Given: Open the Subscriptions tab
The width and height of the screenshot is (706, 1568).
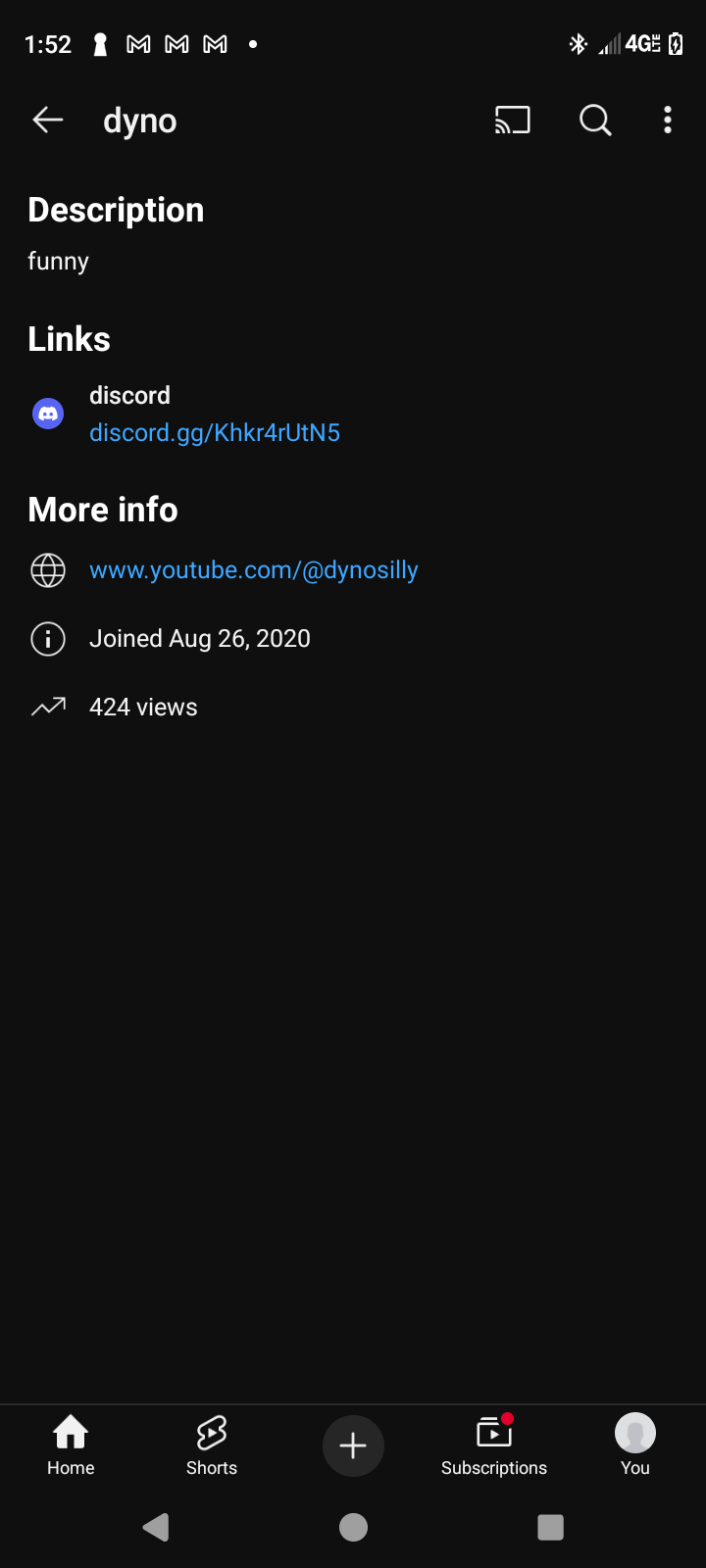Looking at the screenshot, I should [494, 1445].
